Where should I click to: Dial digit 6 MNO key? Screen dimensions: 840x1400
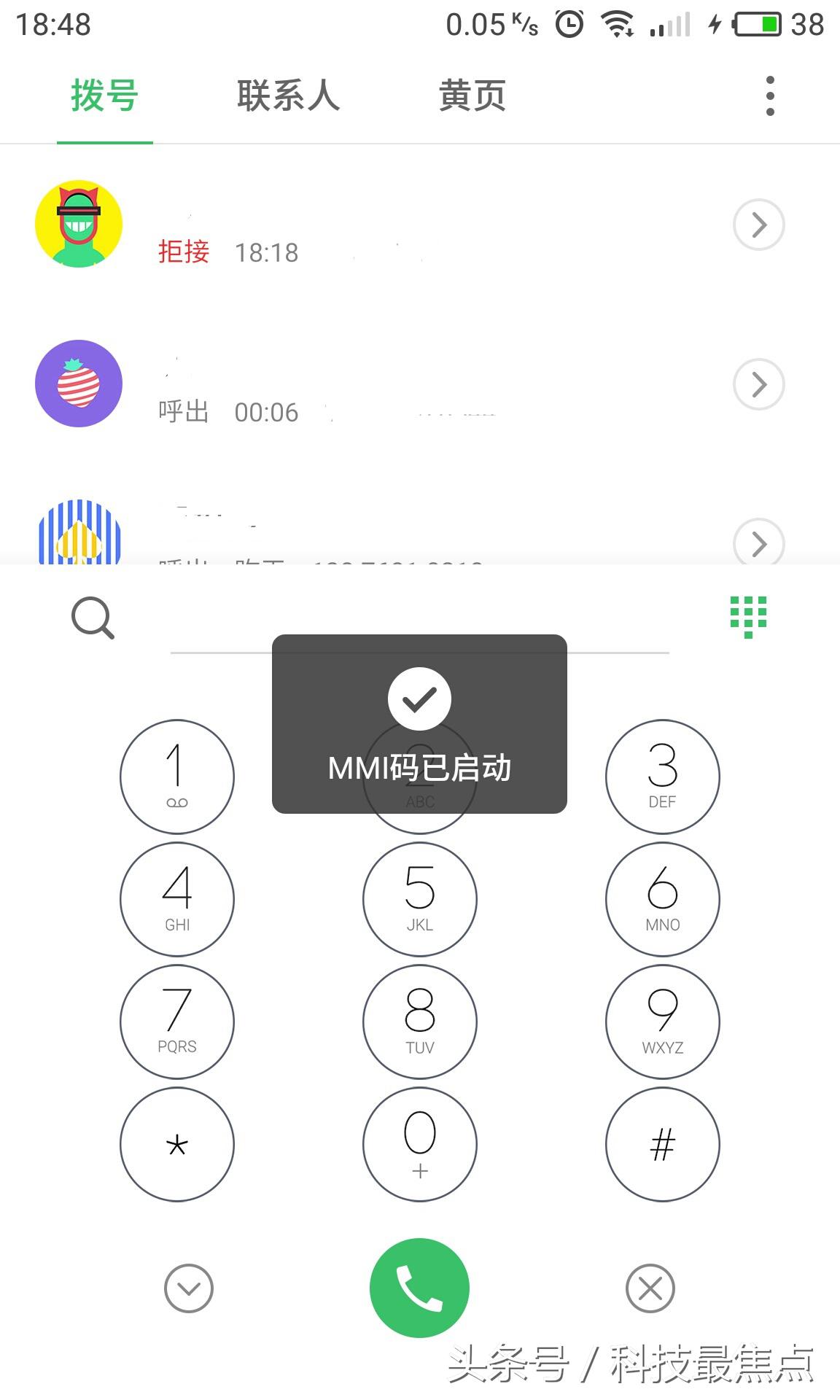[x=662, y=899]
